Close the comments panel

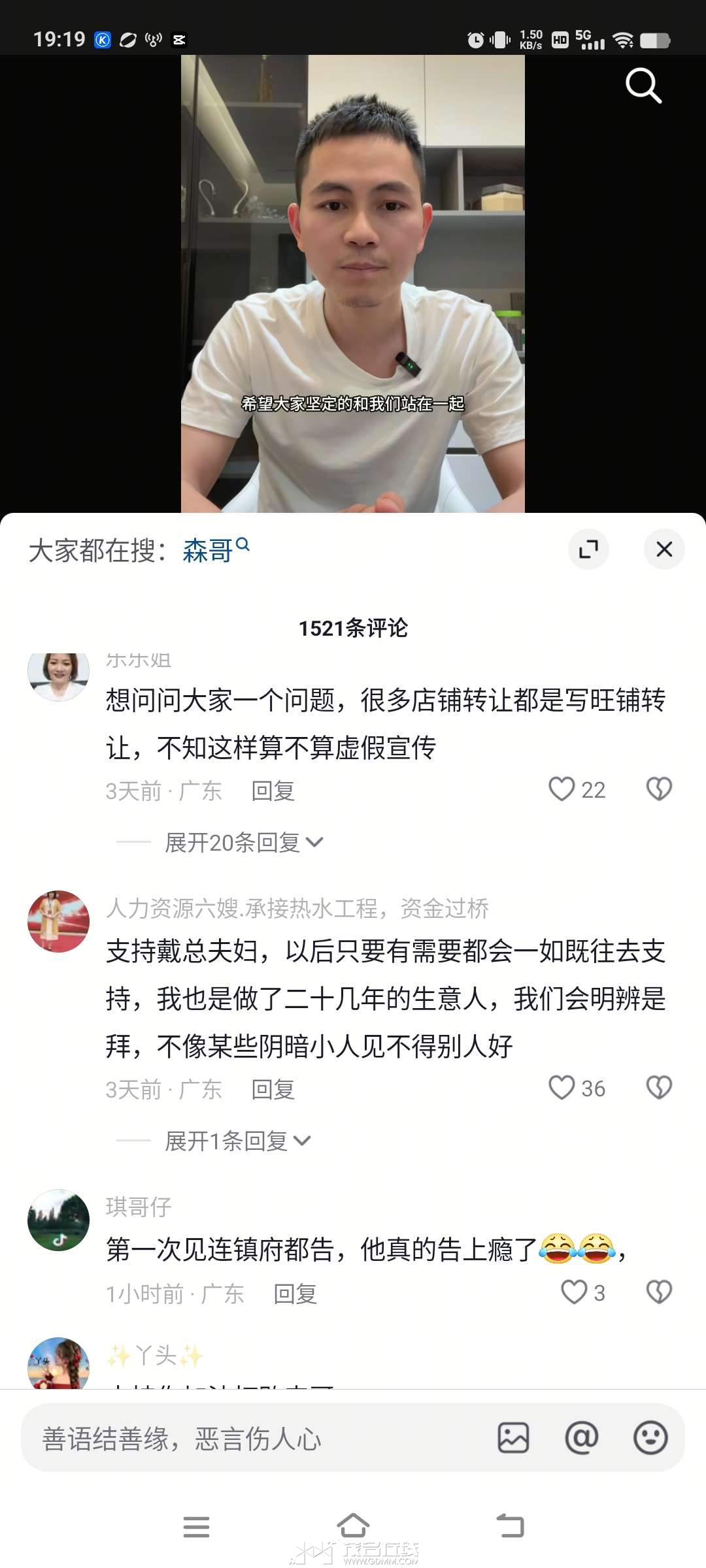pyautogui.click(x=664, y=549)
